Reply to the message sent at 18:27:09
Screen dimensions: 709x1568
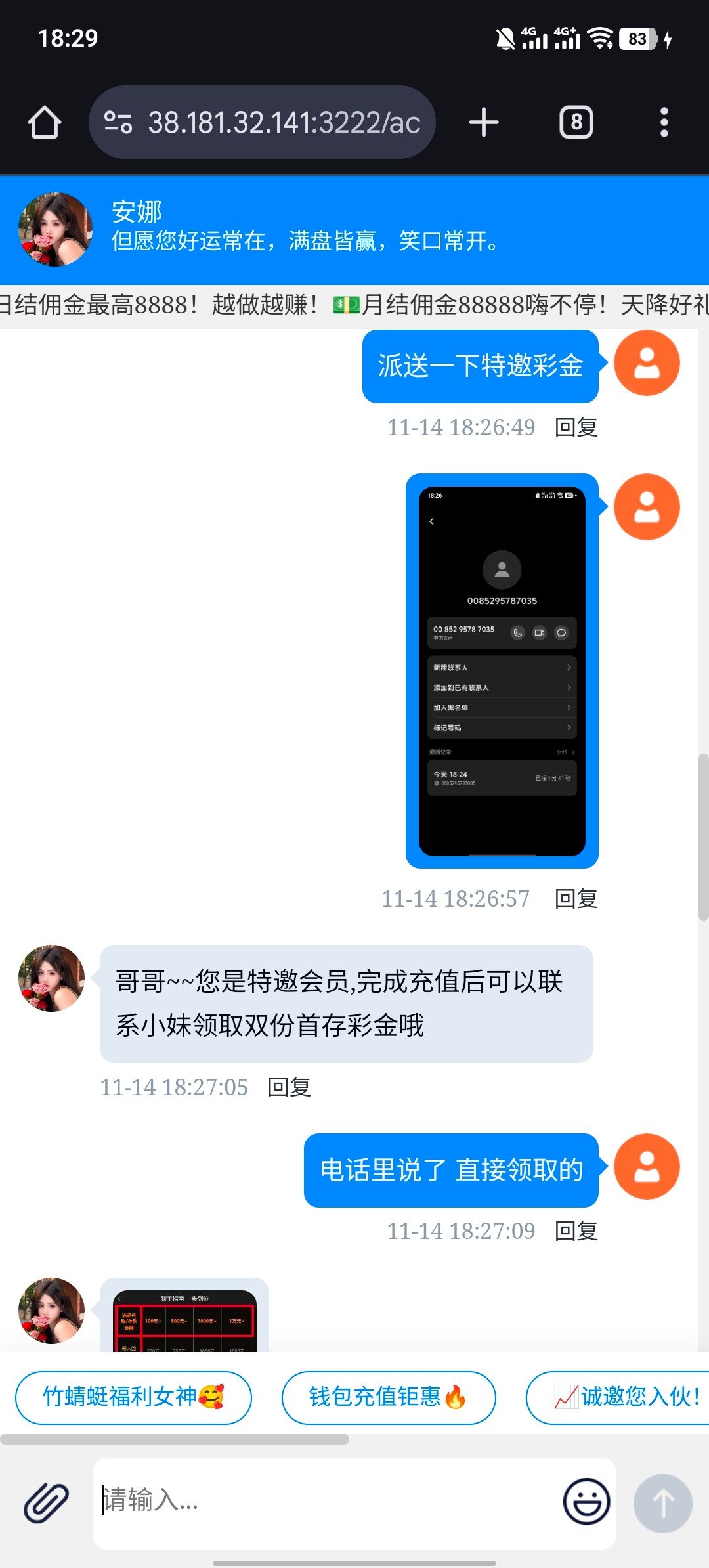tap(576, 1231)
